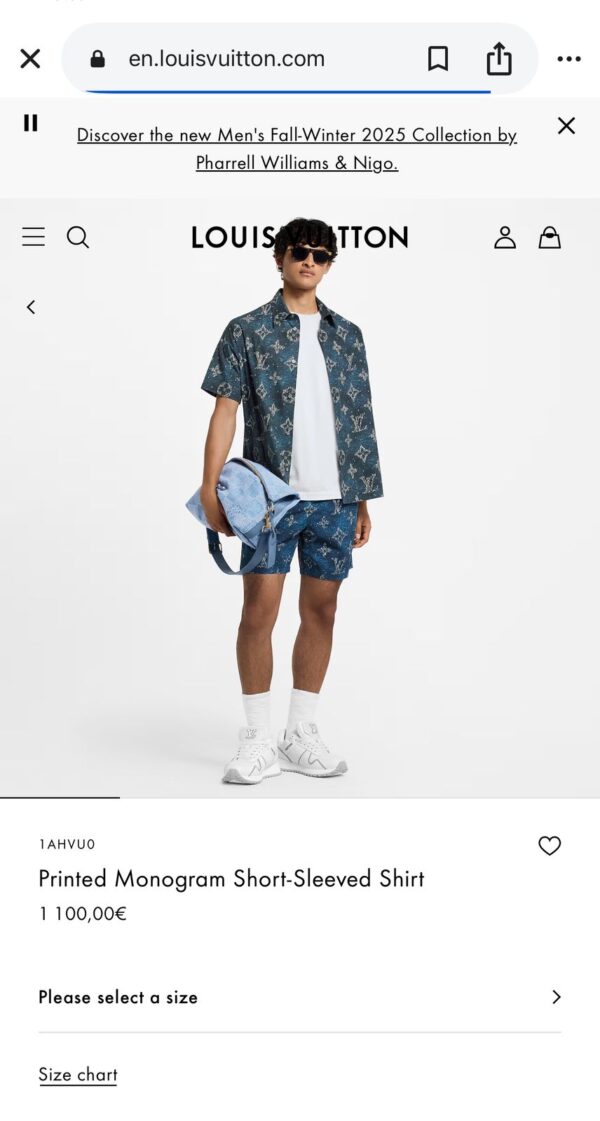
Task: Expand 'Please select a size'
Action: click(299, 997)
